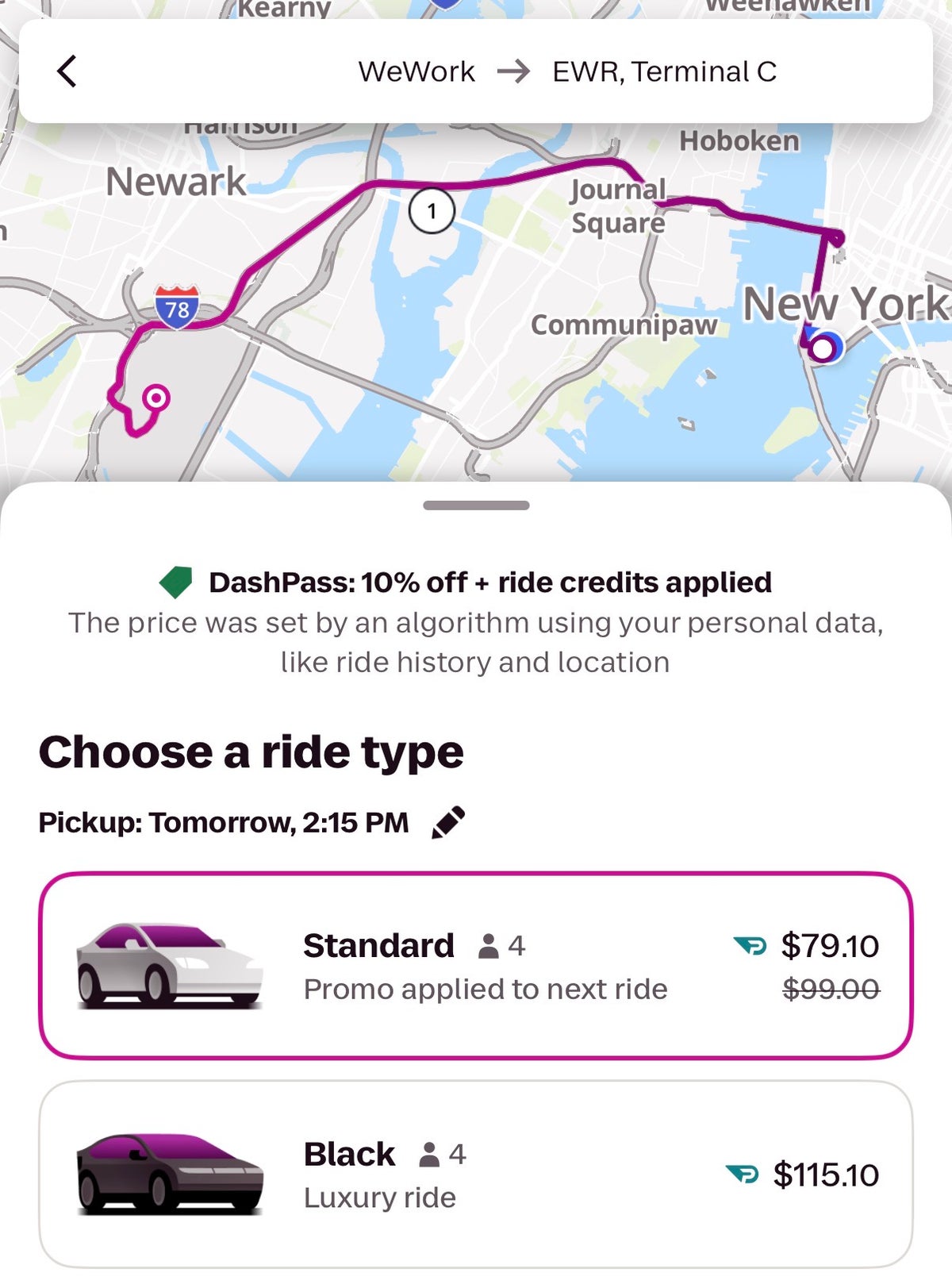
Task: Go back using the top arrow
Action: (x=67, y=71)
